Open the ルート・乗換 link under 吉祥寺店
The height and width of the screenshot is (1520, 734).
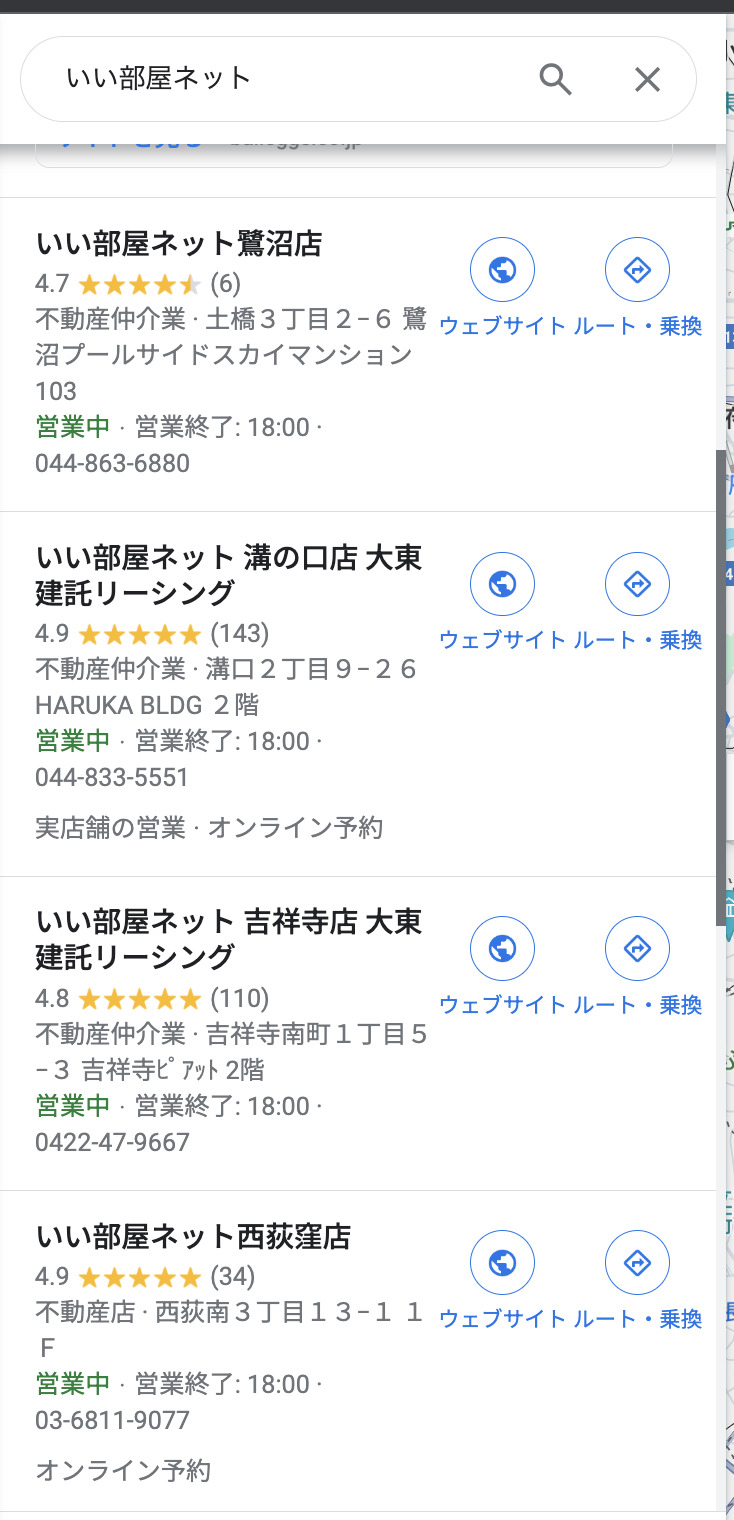click(x=640, y=1005)
